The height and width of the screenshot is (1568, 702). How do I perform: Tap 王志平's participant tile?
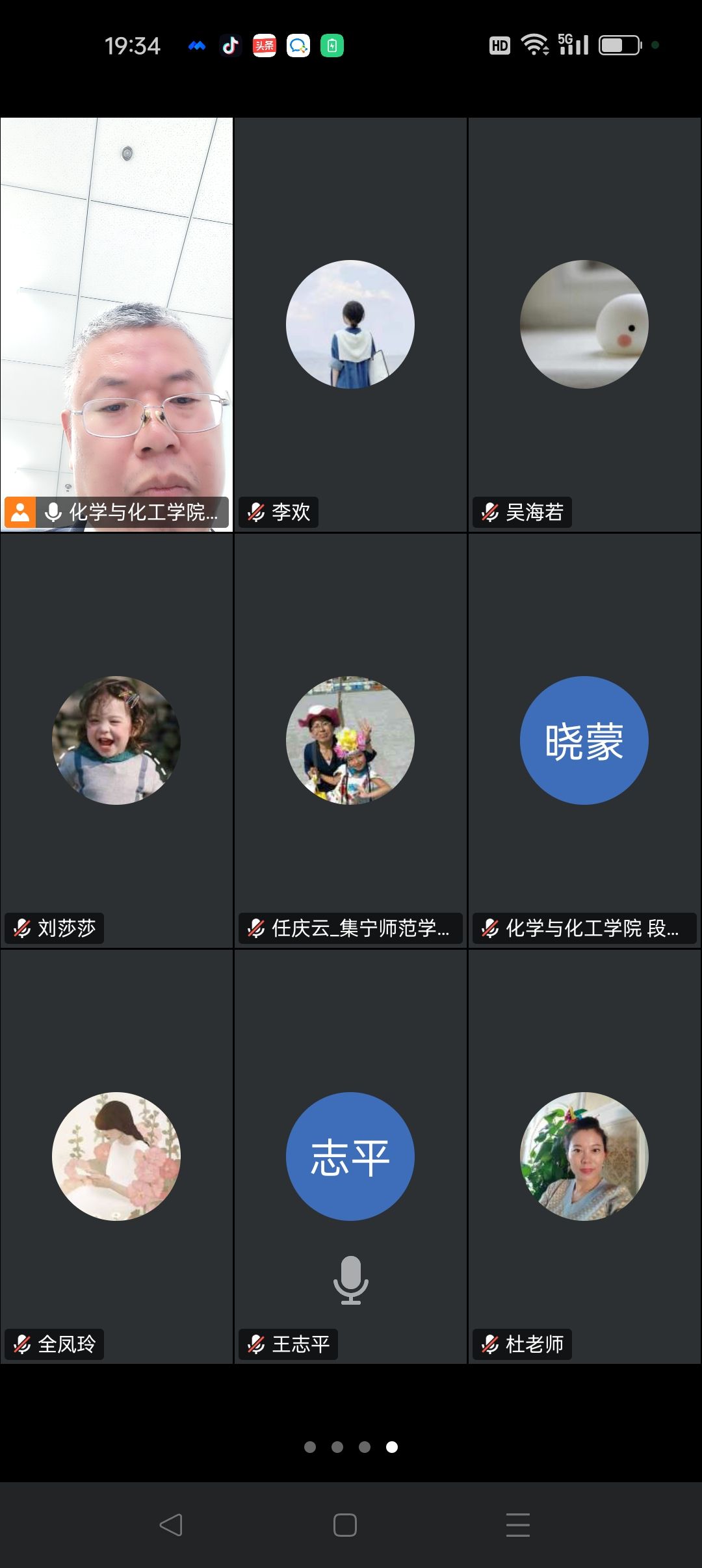tap(350, 1156)
